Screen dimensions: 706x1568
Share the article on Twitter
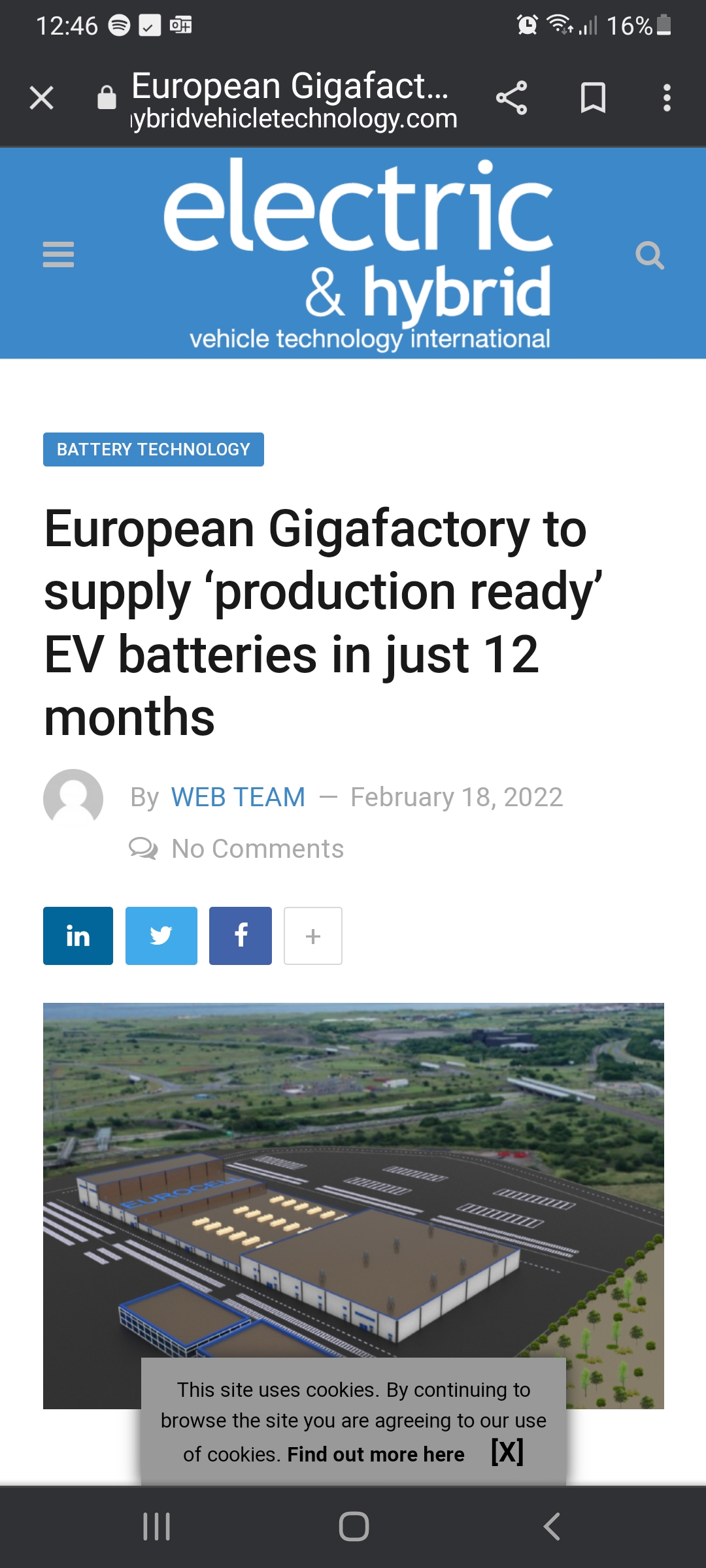click(x=161, y=936)
